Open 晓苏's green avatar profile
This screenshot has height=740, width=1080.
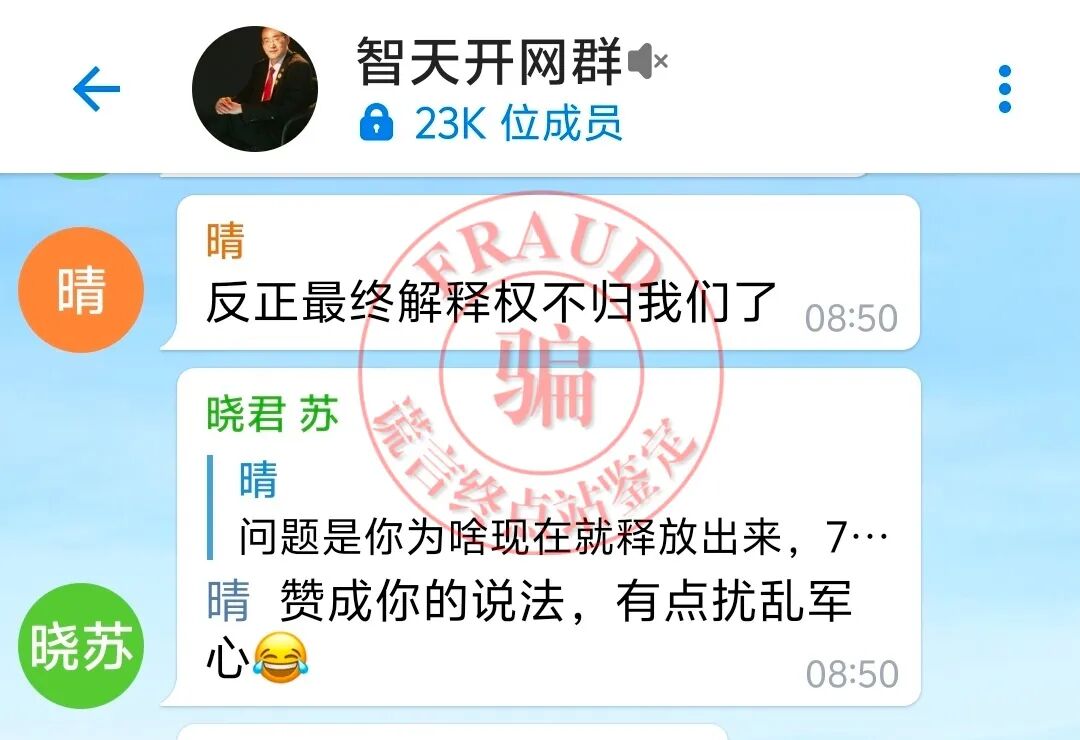81,646
